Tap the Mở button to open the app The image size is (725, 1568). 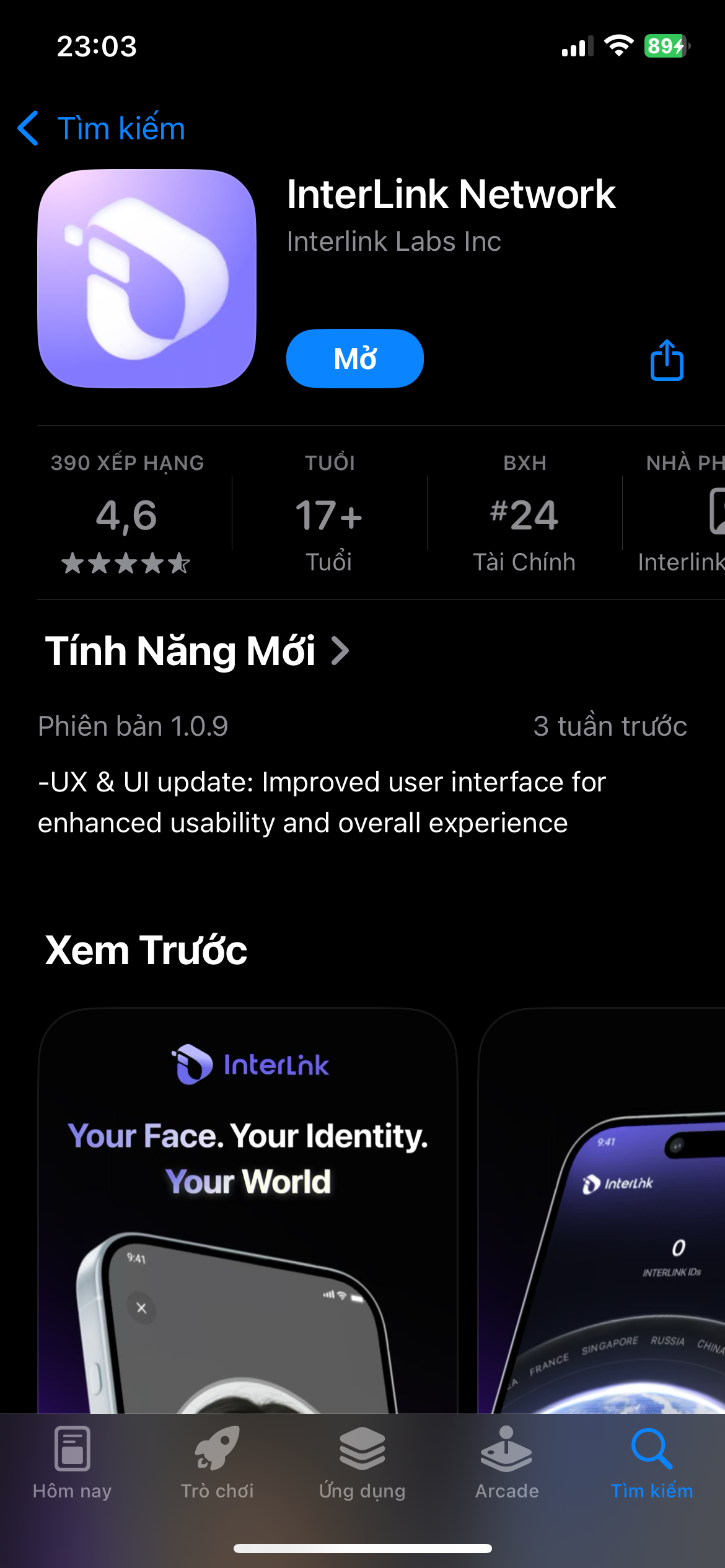coord(355,359)
